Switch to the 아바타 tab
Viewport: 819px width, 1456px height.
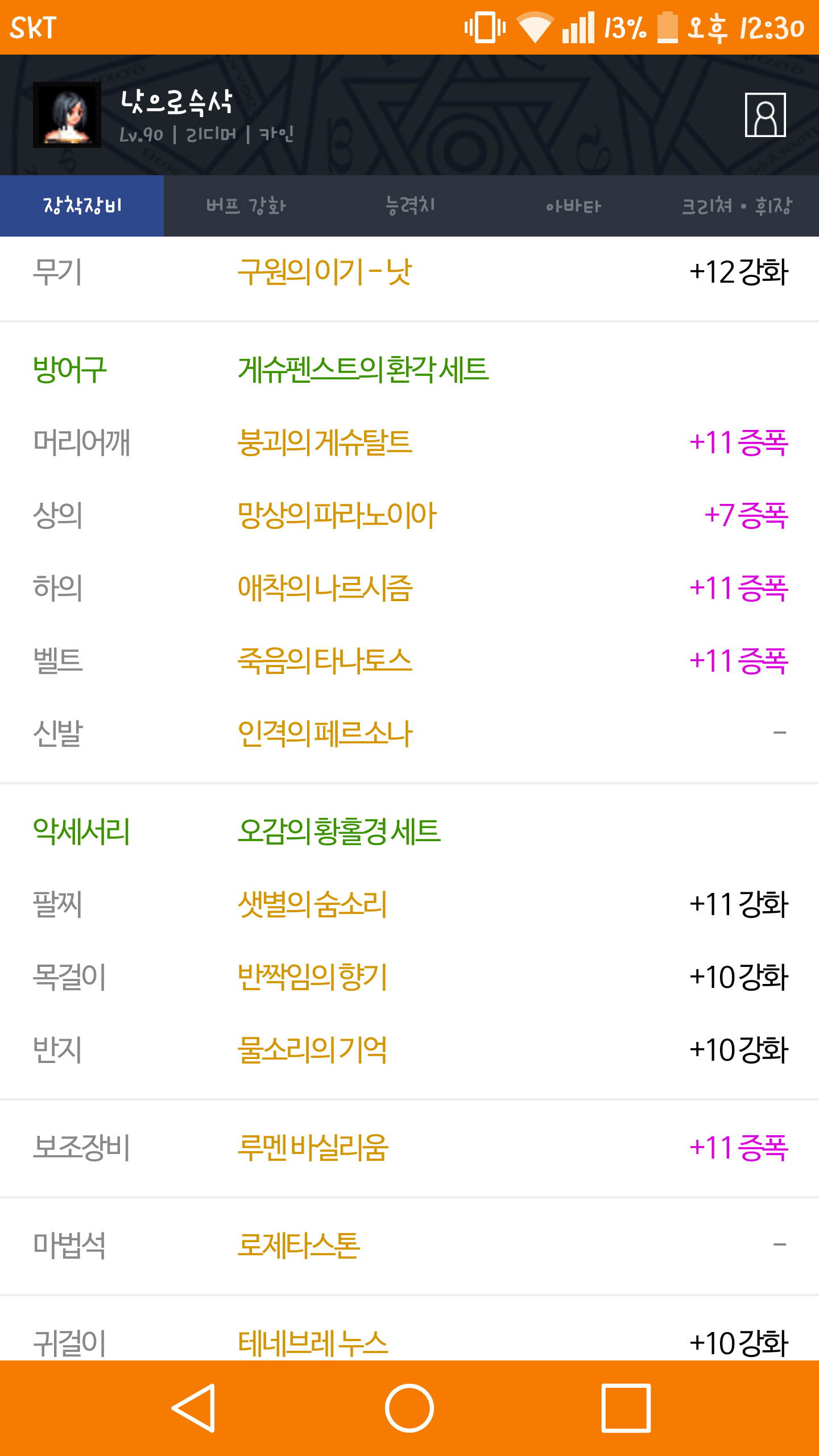click(x=573, y=206)
